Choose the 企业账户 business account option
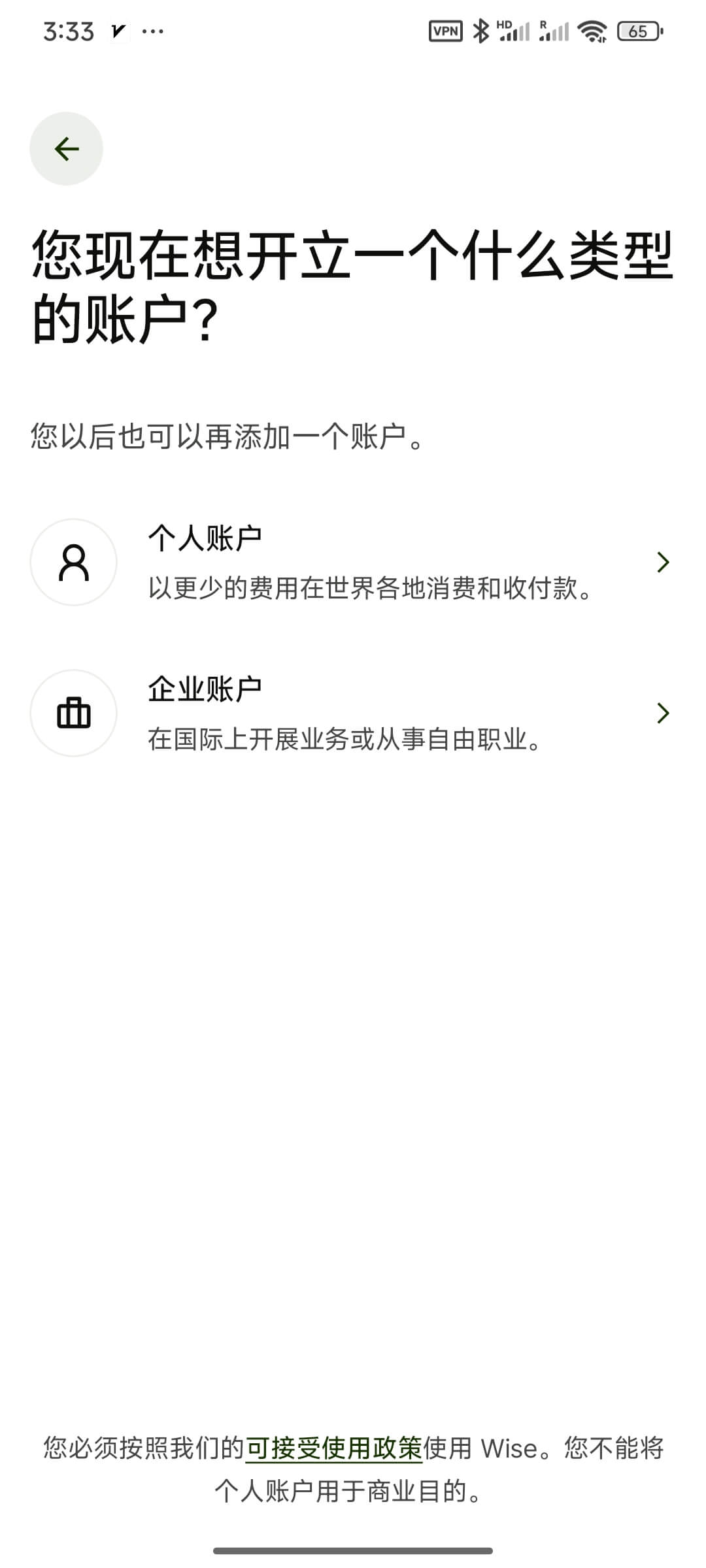706x1568 pixels. (x=353, y=713)
